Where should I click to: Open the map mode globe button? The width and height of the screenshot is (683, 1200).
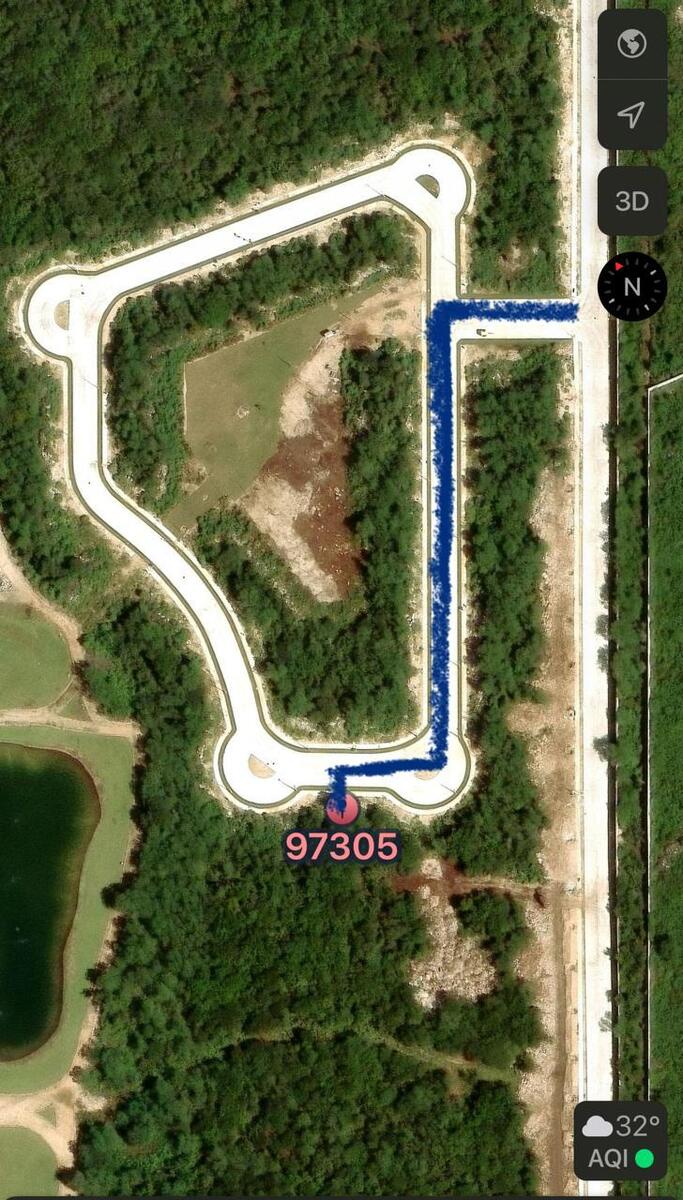[632, 44]
